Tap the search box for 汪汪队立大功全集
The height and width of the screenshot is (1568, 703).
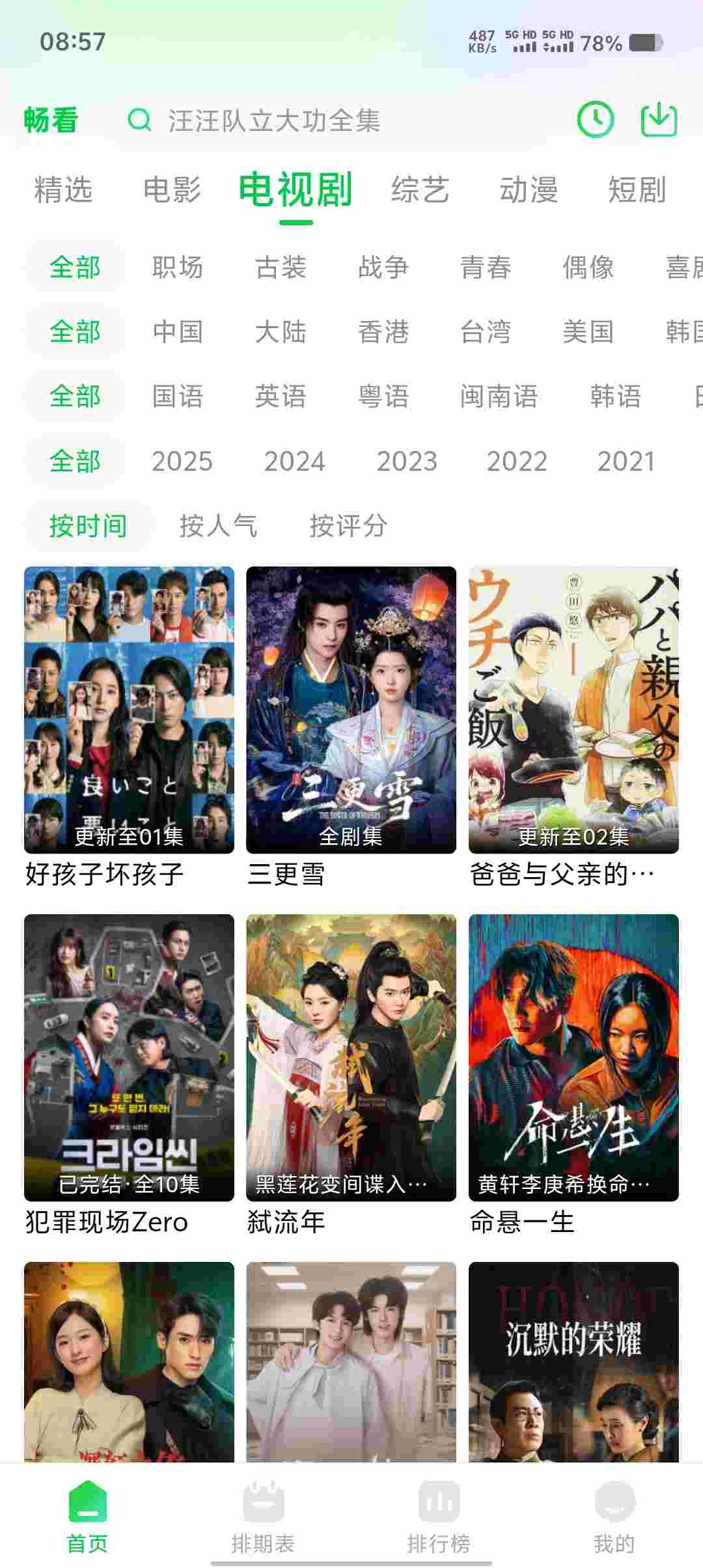273,121
